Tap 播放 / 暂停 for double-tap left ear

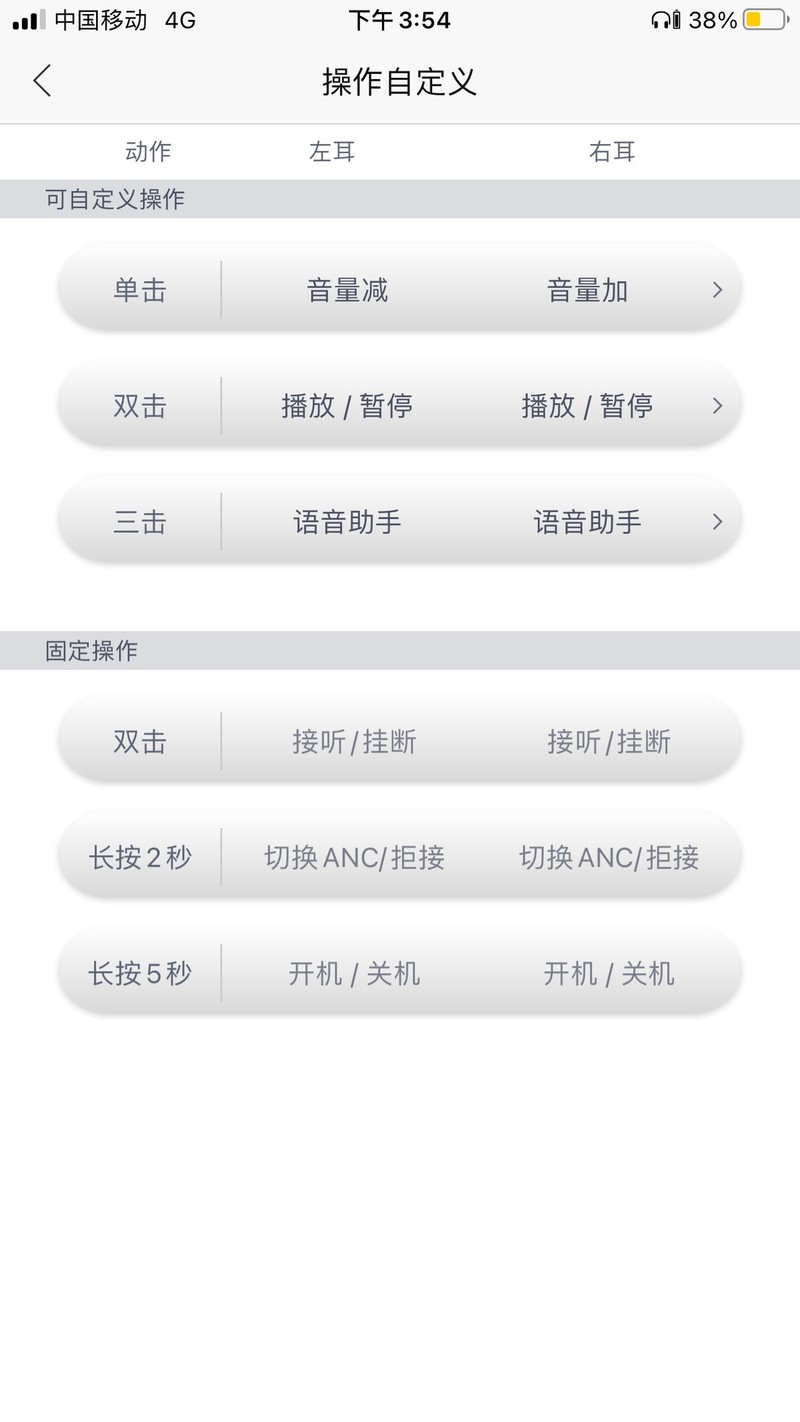click(x=346, y=405)
